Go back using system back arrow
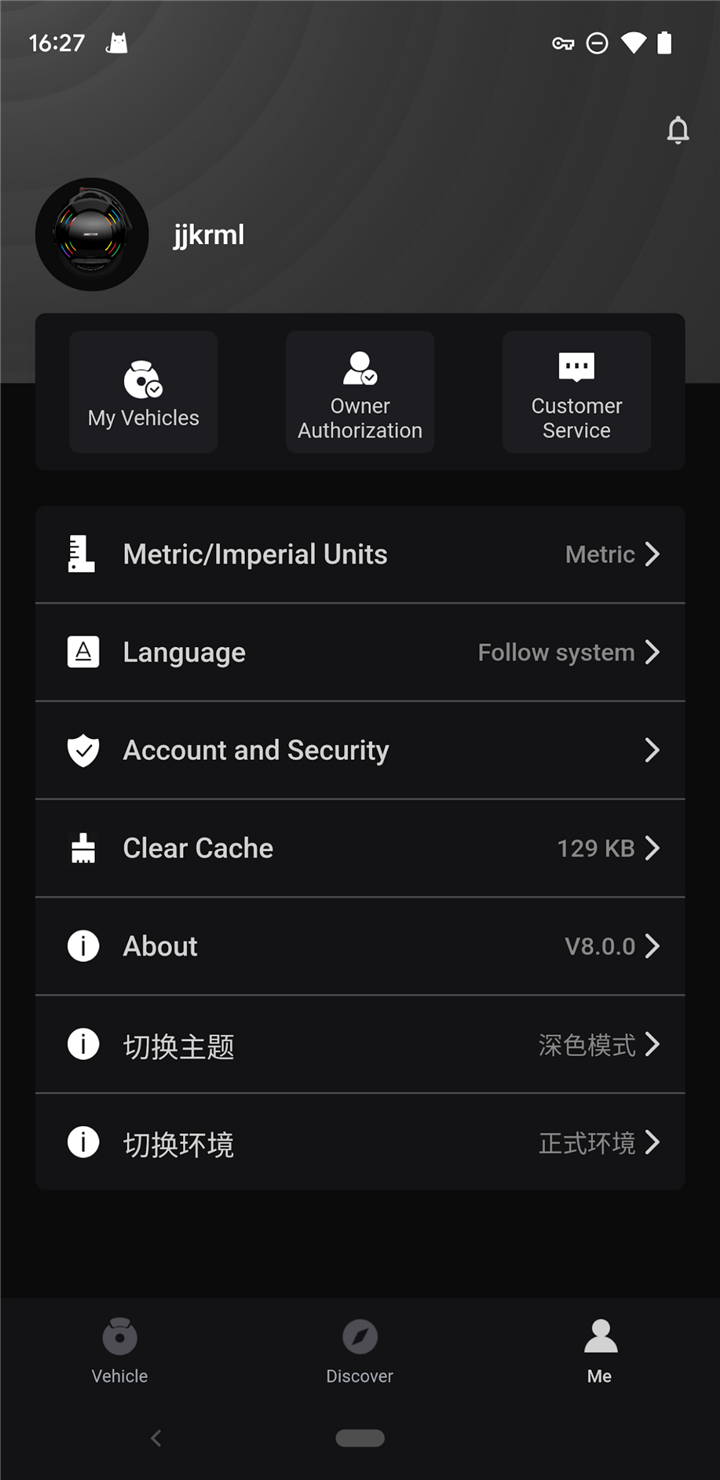The height and width of the screenshot is (1480, 720). [156, 1438]
